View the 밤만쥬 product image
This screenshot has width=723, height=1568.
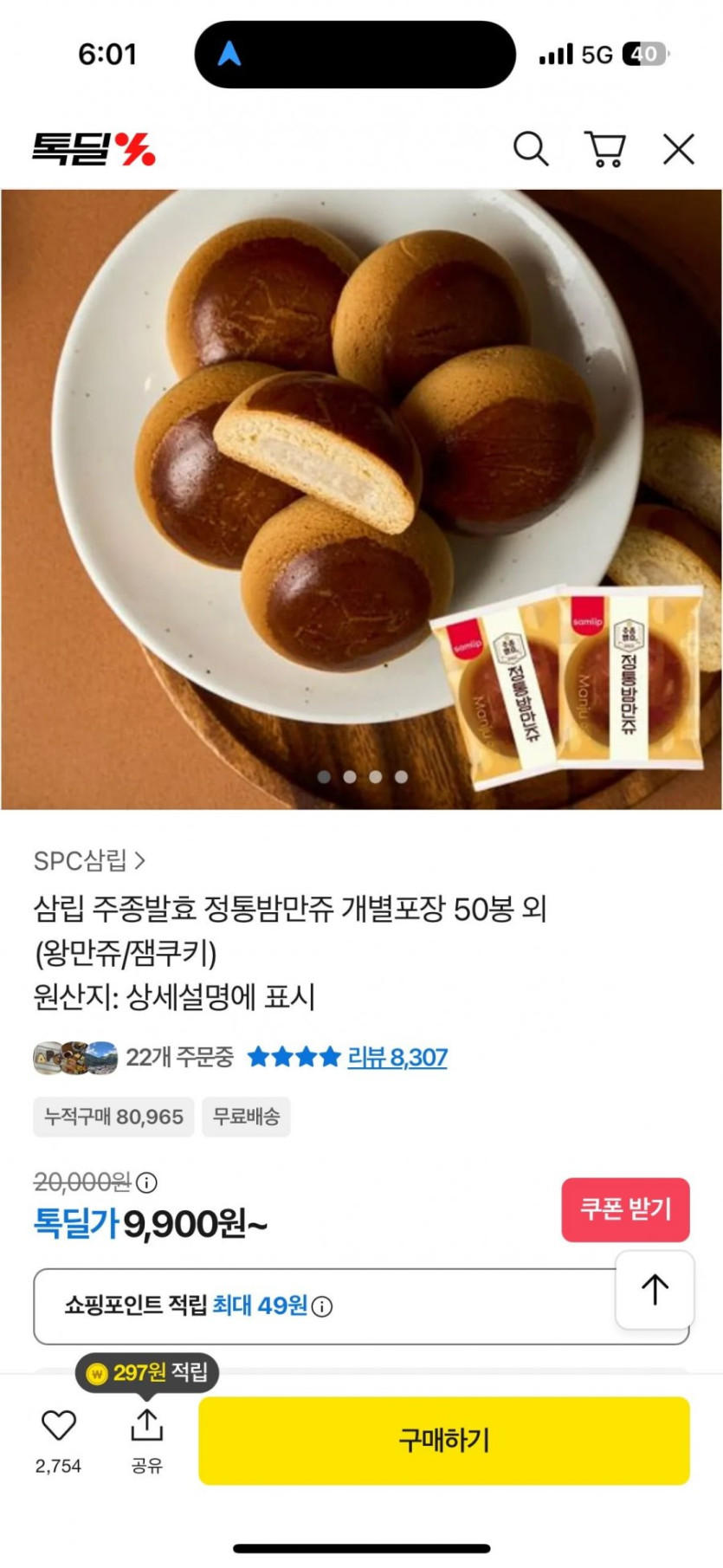point(361,499)
